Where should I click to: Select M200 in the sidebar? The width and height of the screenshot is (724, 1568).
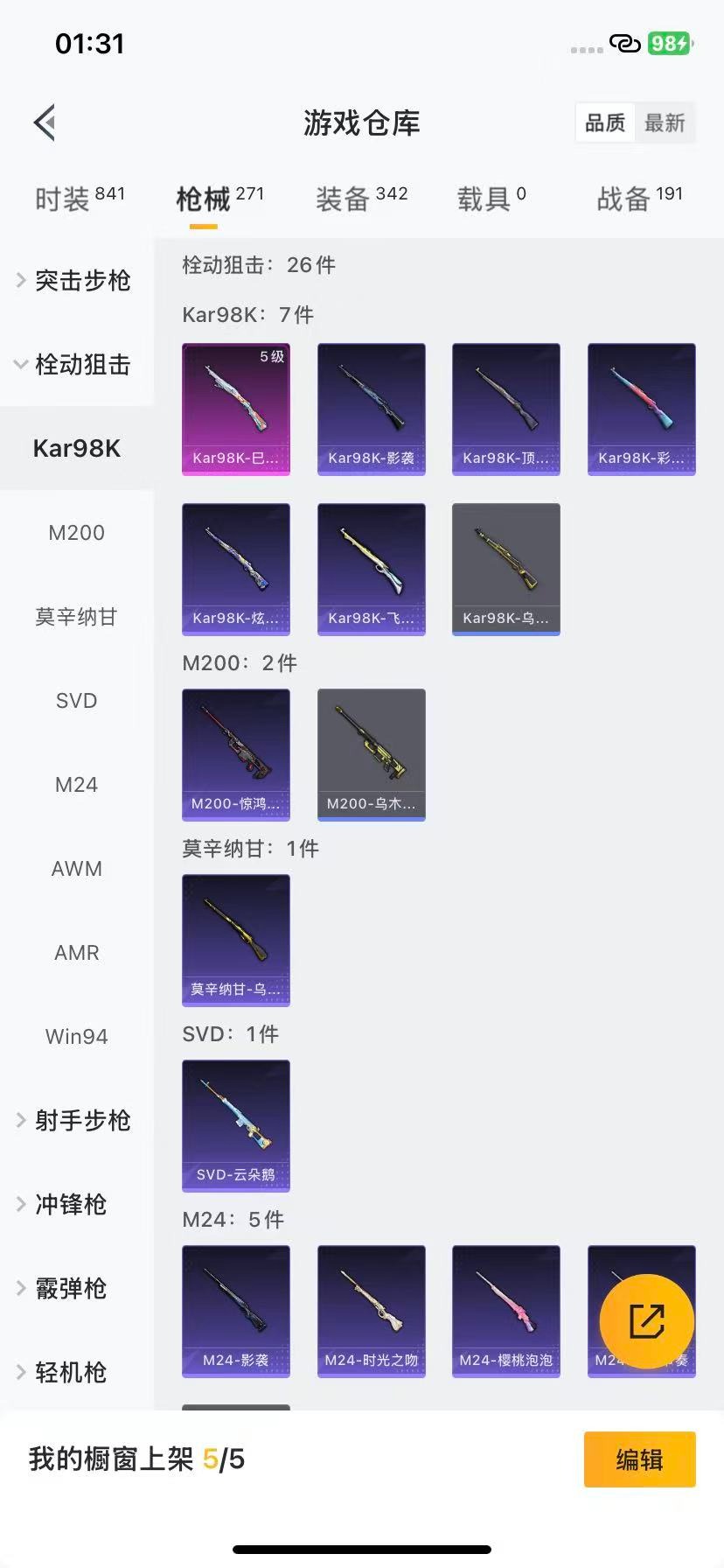click(77, 532)
